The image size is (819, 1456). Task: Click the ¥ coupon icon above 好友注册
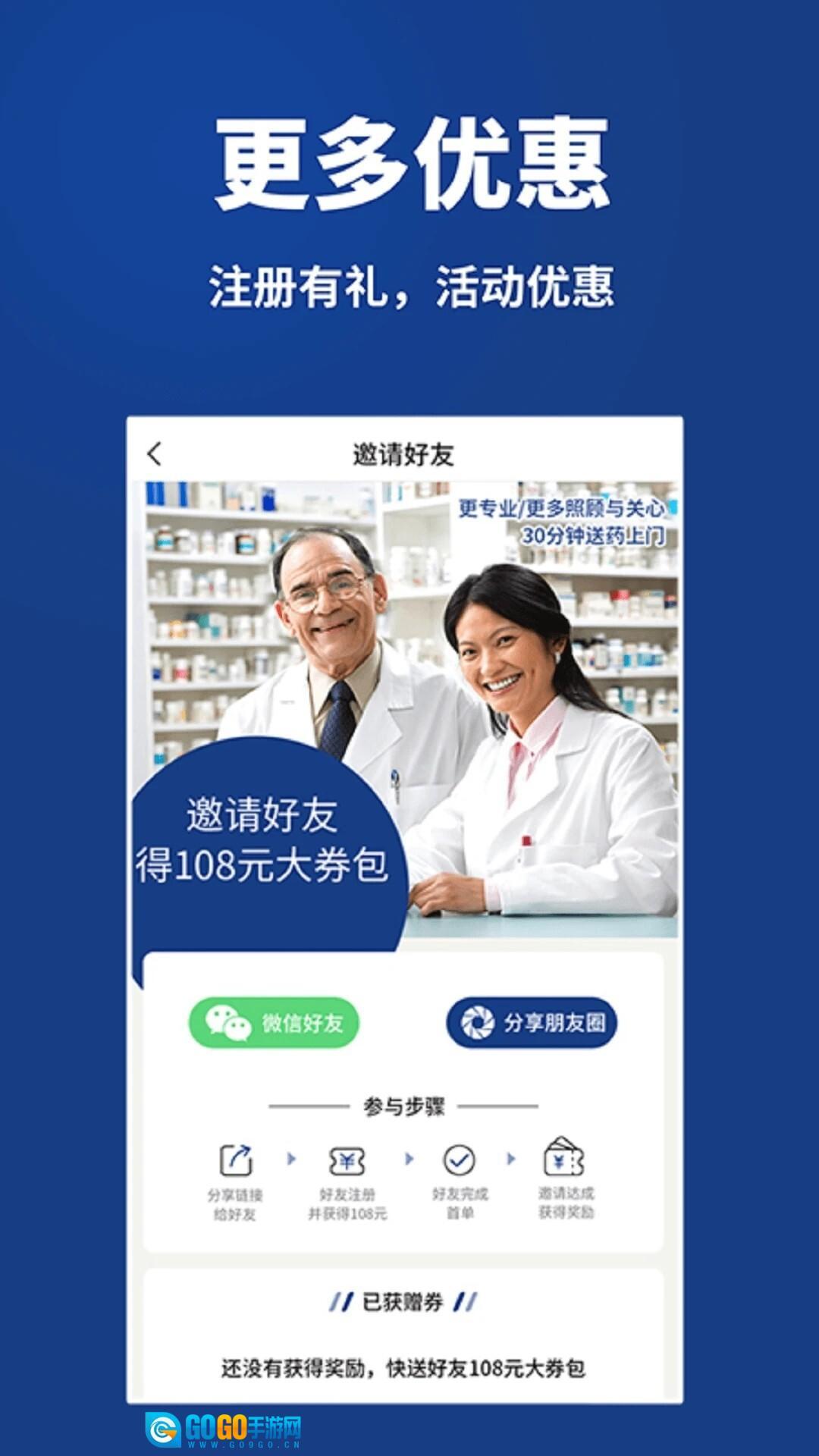click(x=347, y=1159)
